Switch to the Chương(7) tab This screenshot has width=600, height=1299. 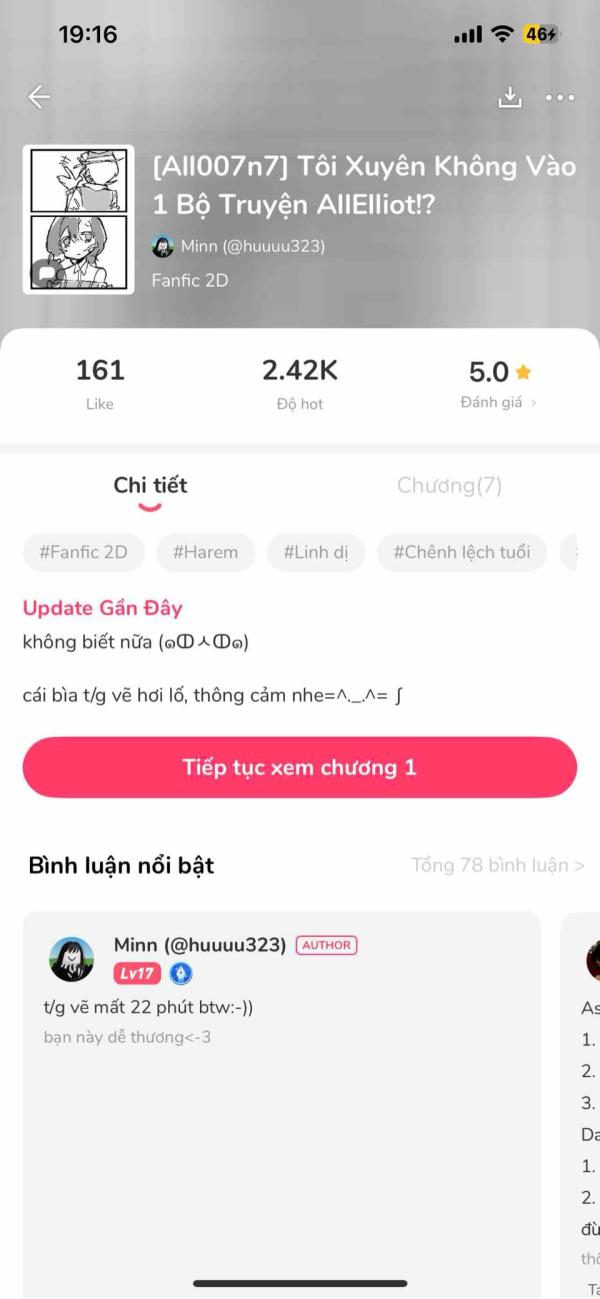449,486
